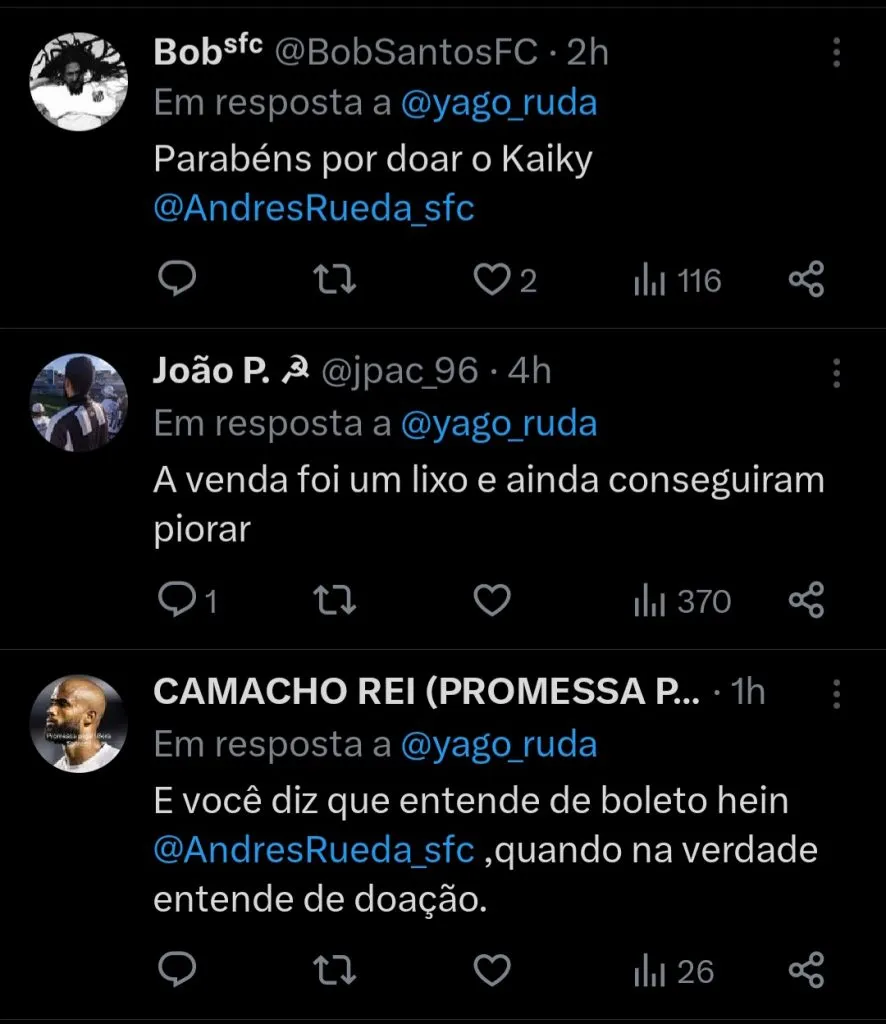
Task: Share BobSantosFC's tweet
Action: pyautogui.click(x=806, y=280)
